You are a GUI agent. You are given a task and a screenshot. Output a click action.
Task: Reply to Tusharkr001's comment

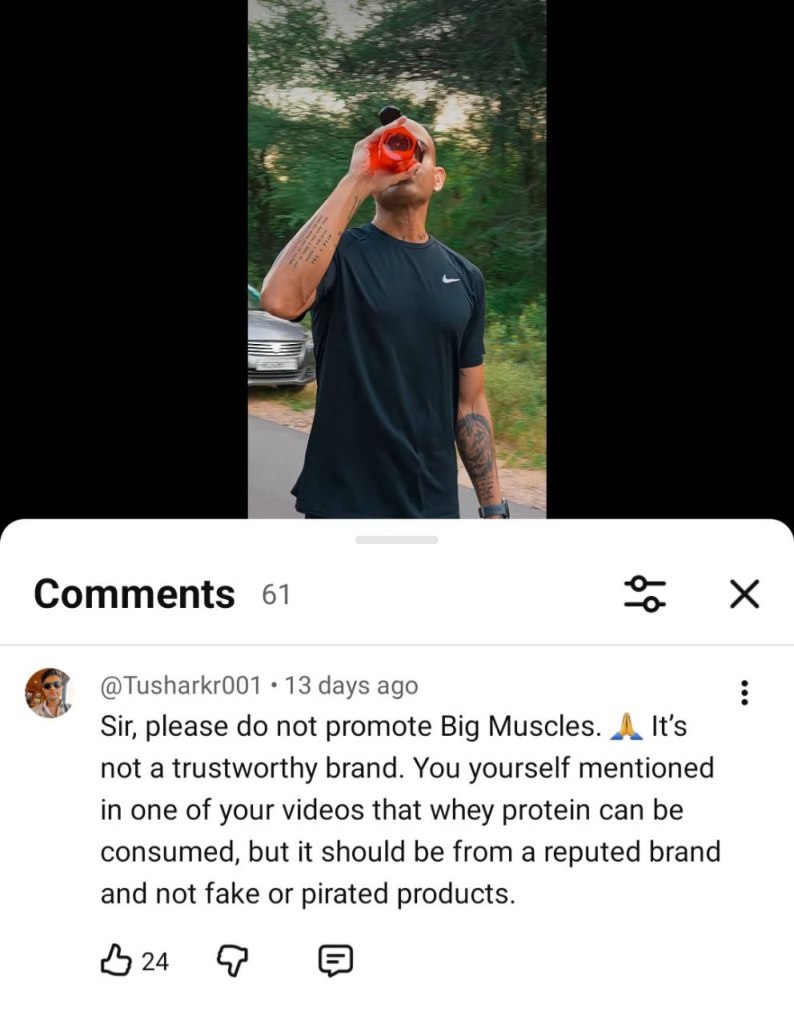(335, 961)
